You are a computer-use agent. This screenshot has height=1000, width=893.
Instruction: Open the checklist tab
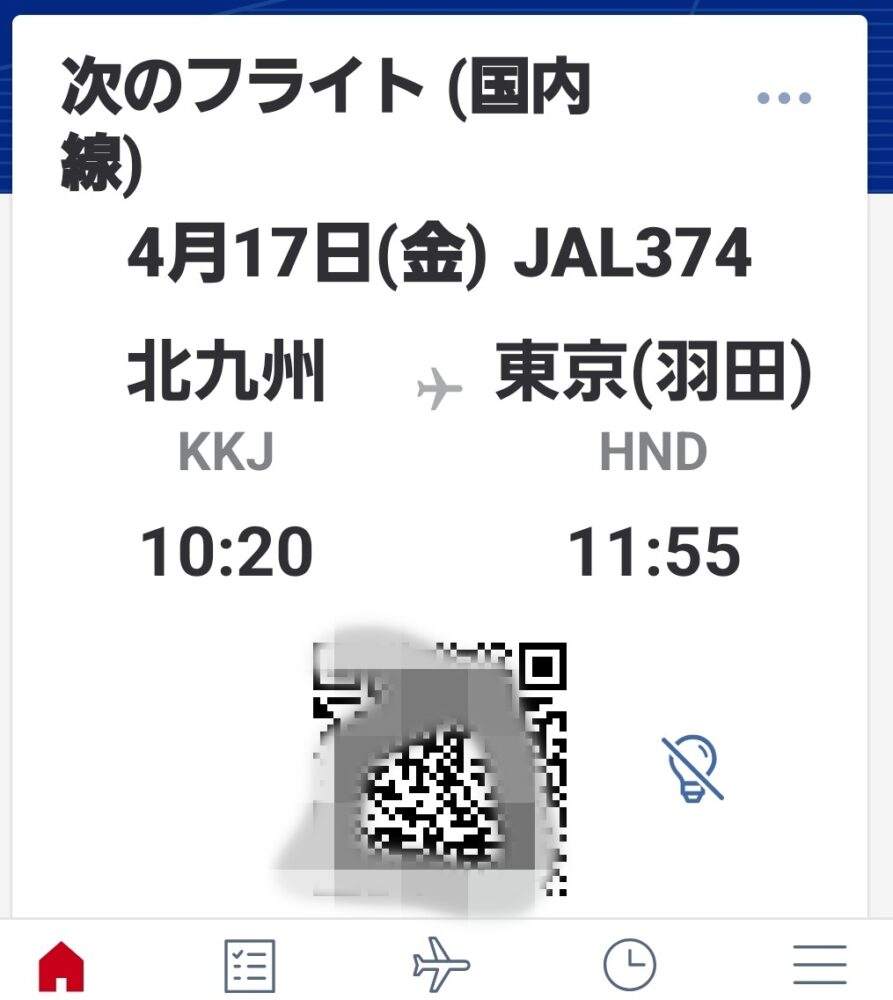pos(249,966)
